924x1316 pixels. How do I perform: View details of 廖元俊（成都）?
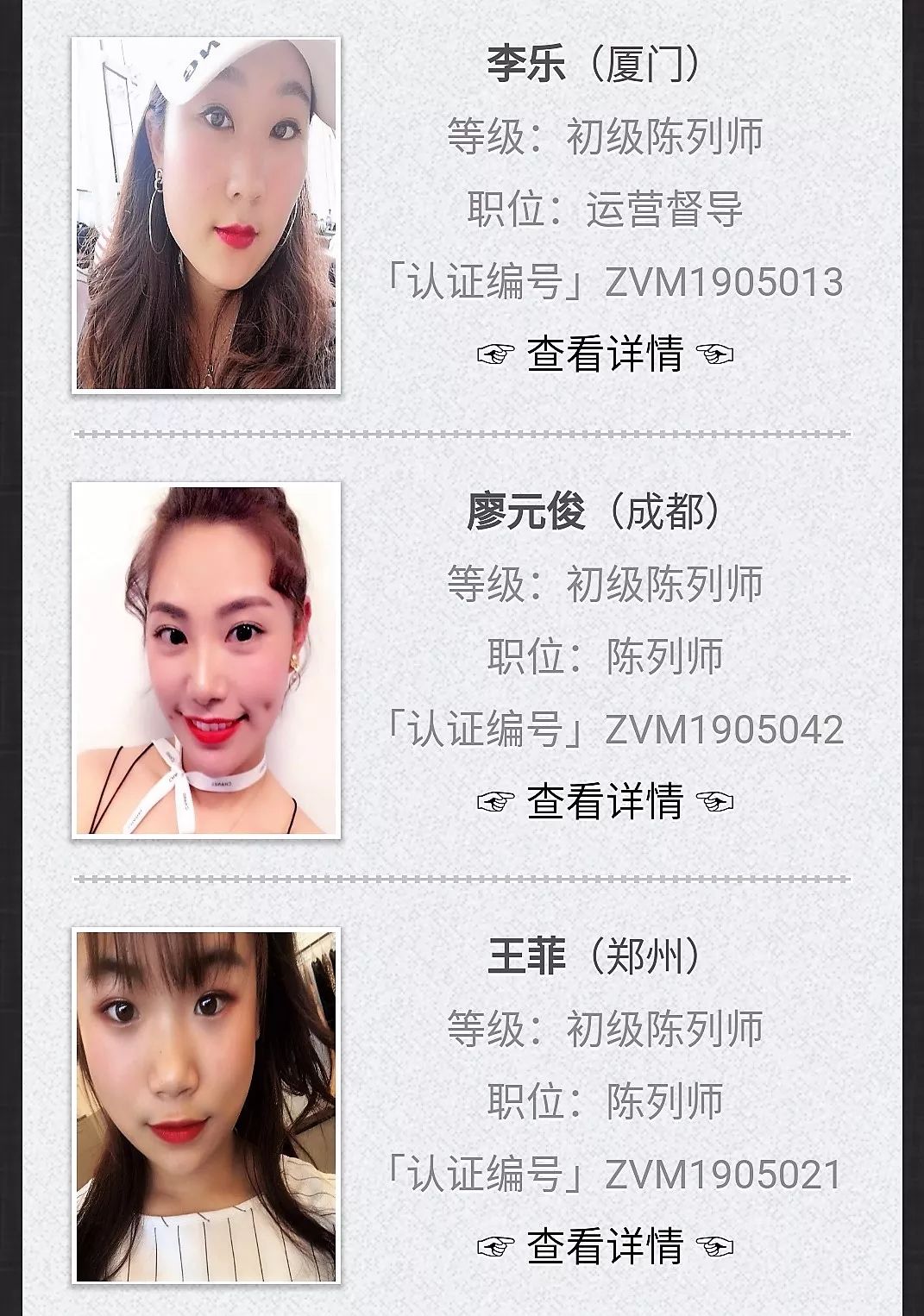pyautogui.click(x=605, y=801)
